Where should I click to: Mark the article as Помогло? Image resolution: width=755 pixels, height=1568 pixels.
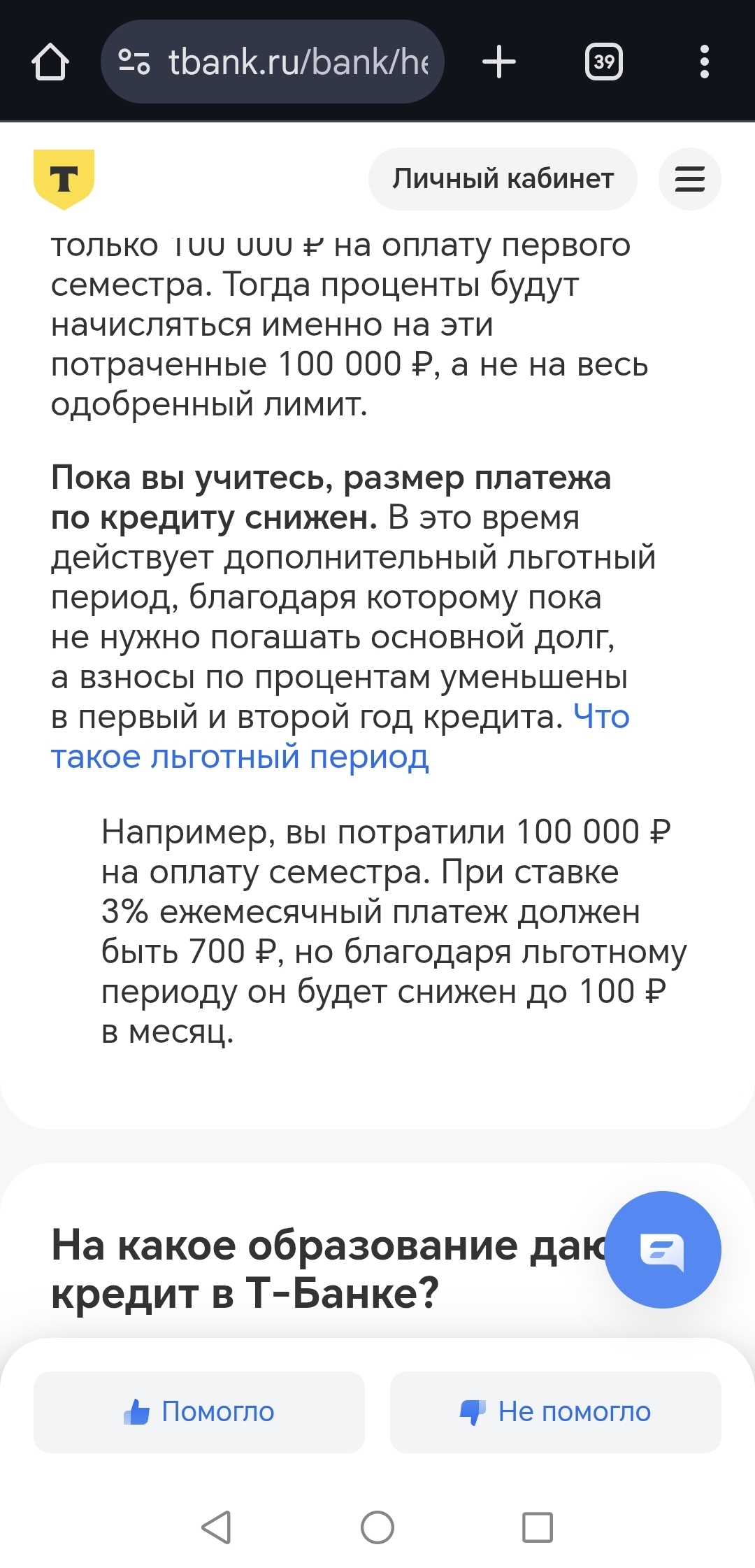click(199, 1412)
